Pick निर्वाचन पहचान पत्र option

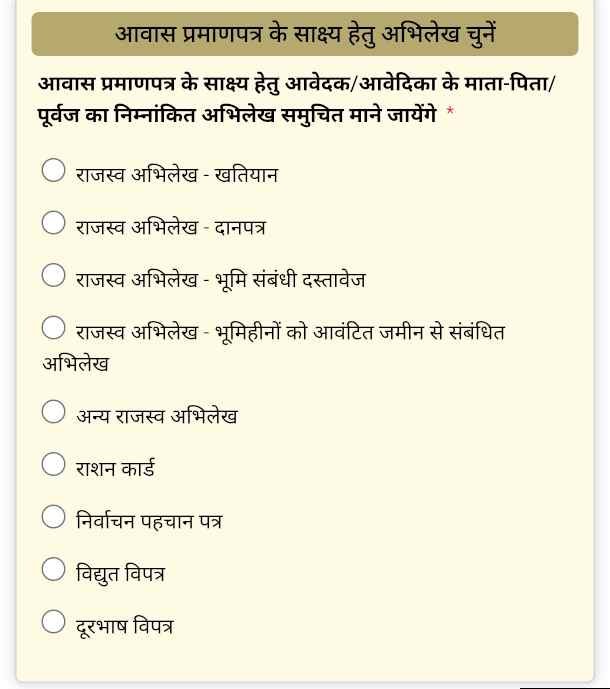(x=54, y=517)
